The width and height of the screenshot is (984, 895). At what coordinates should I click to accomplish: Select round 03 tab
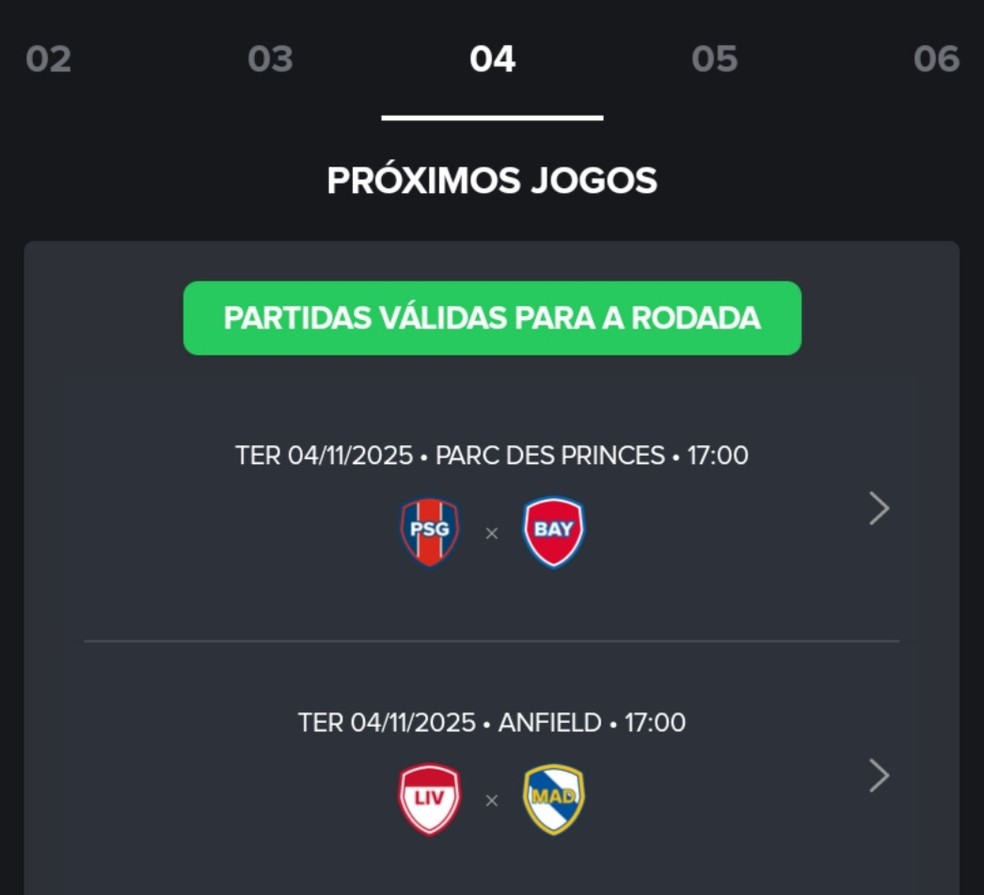(x=270, y=59)
